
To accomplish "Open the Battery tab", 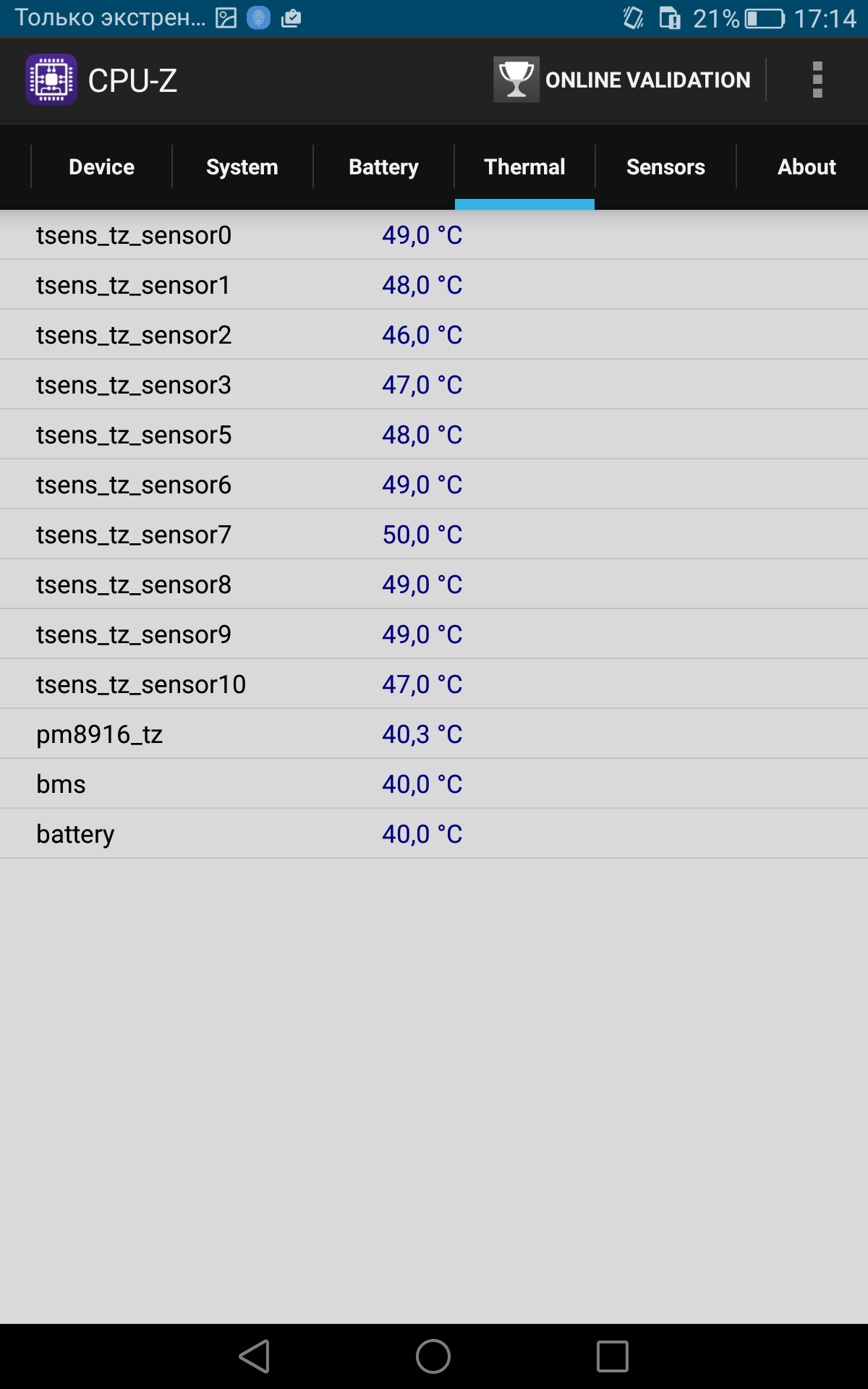I will [383, 167].
